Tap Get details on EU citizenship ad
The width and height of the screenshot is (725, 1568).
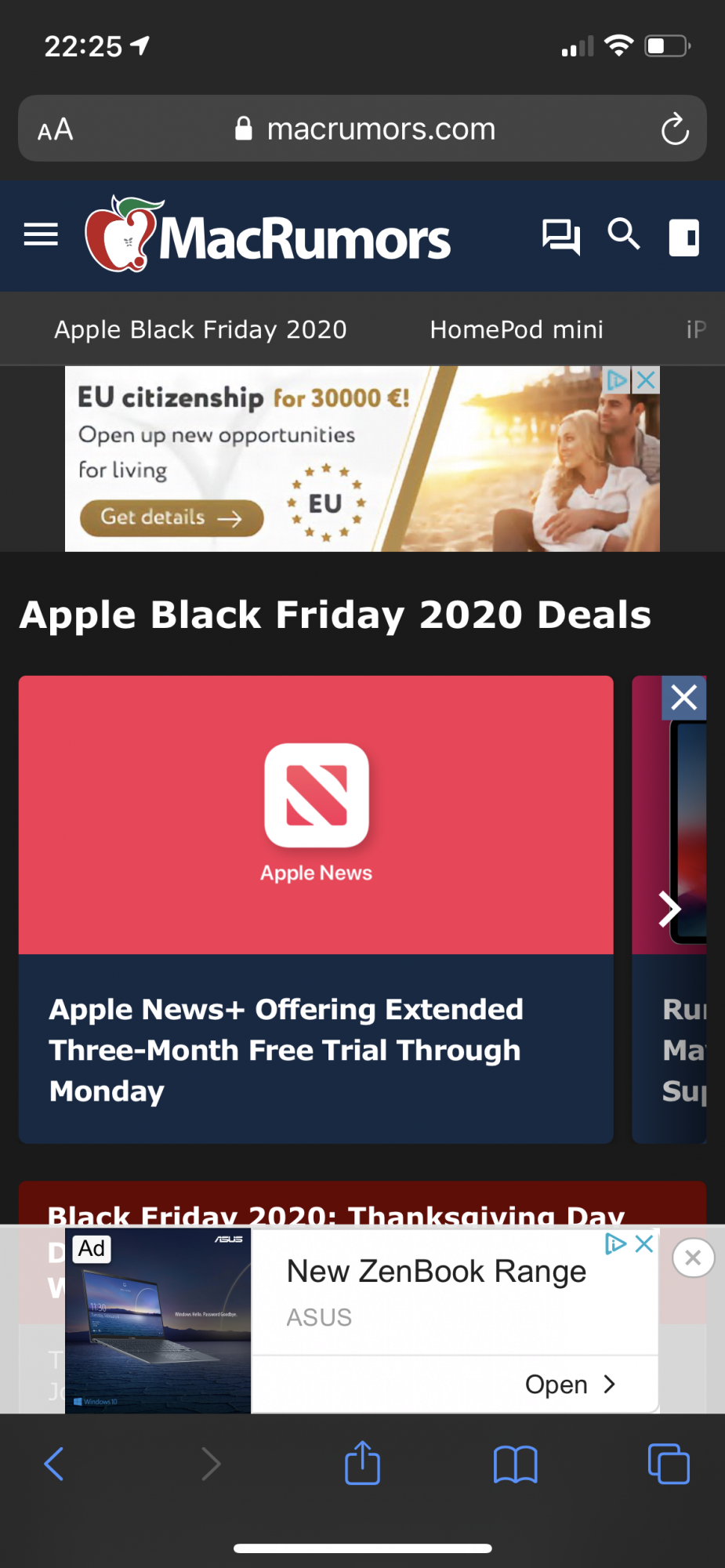[171, 517]
